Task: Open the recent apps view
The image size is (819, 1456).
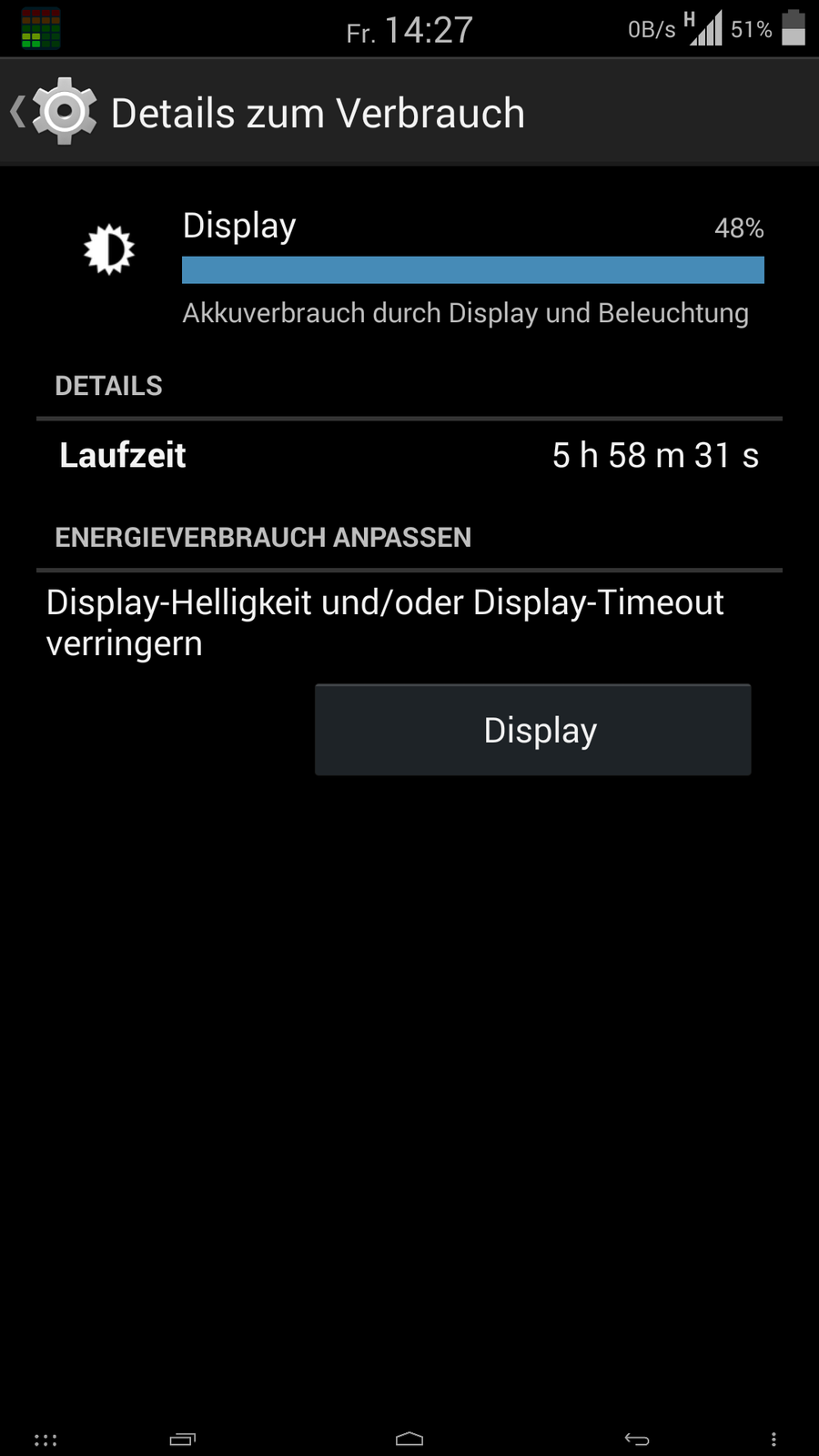Action: [x=183, y=1439]
